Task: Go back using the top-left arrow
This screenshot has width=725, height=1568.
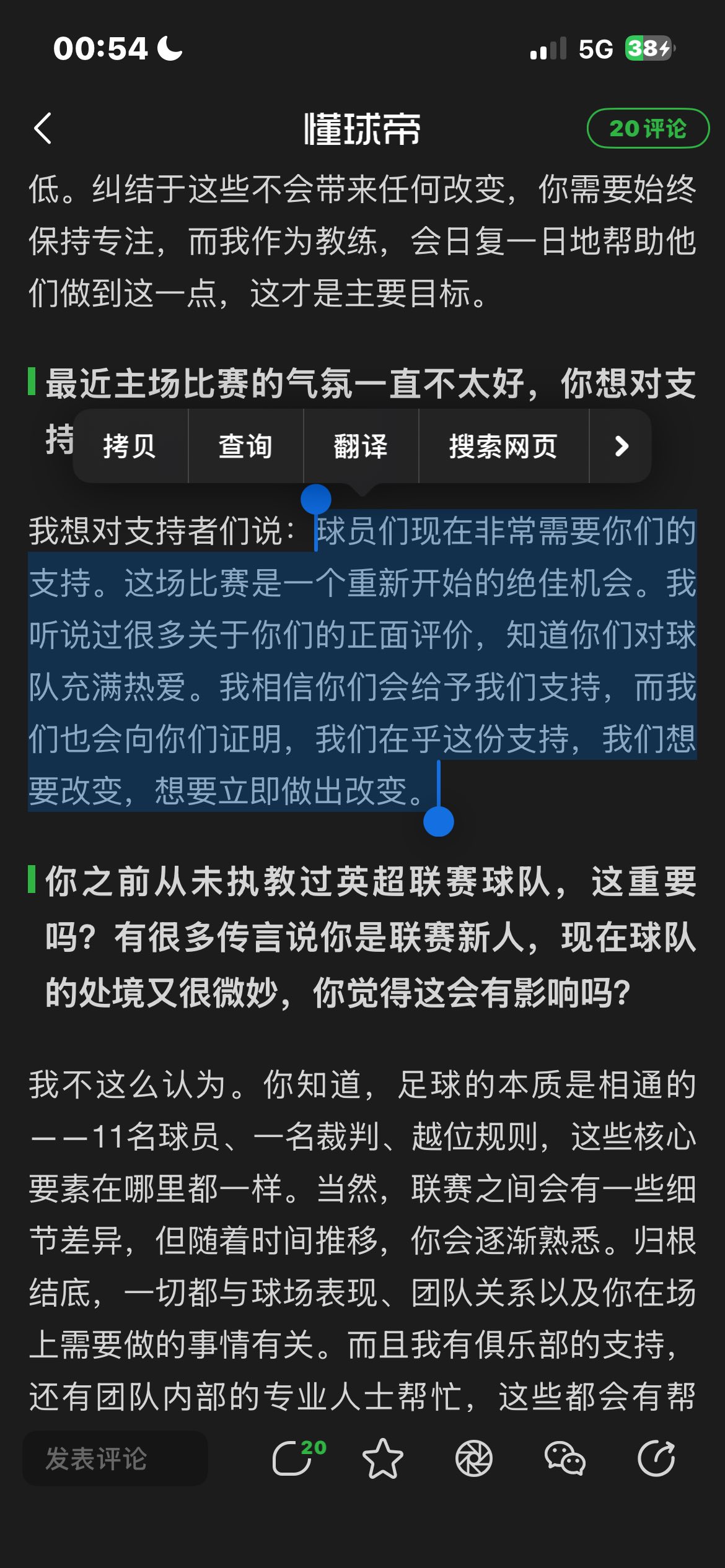Action: (x=42, y=129)
